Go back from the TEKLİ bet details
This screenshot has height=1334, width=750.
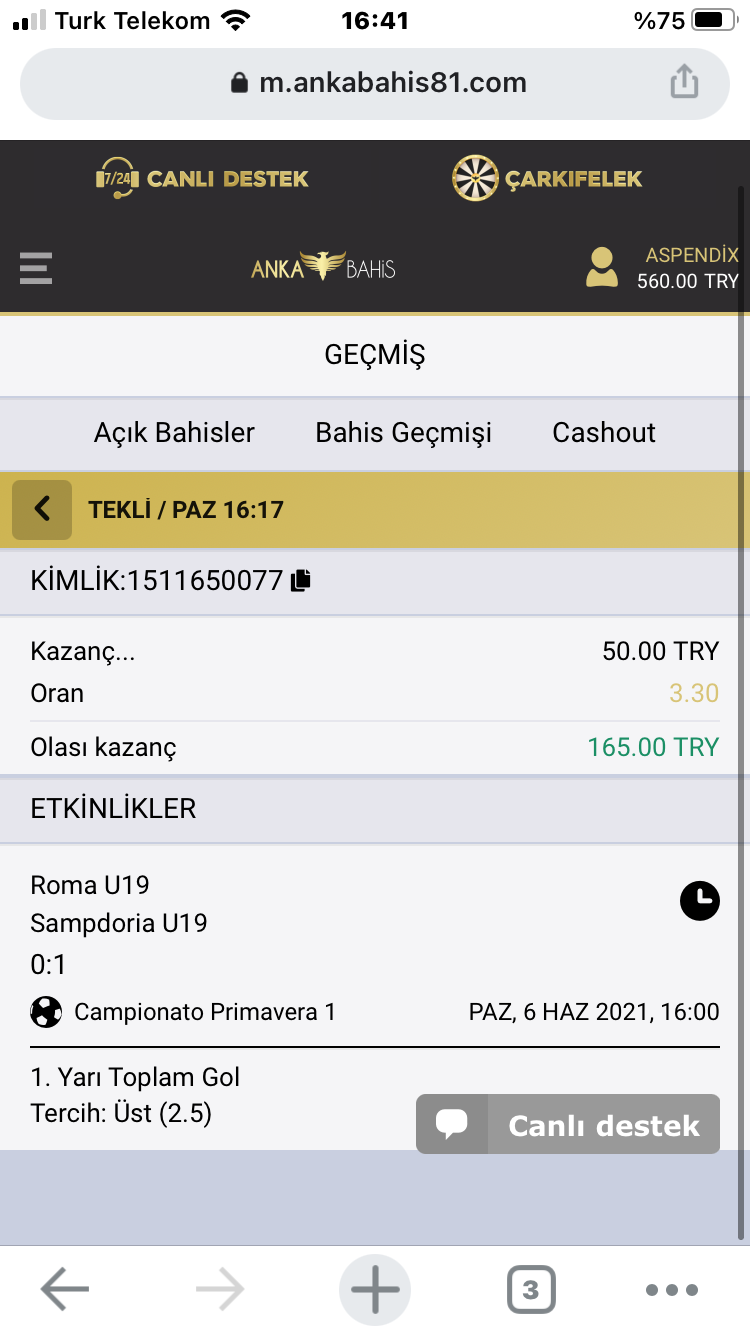point(42,510)
